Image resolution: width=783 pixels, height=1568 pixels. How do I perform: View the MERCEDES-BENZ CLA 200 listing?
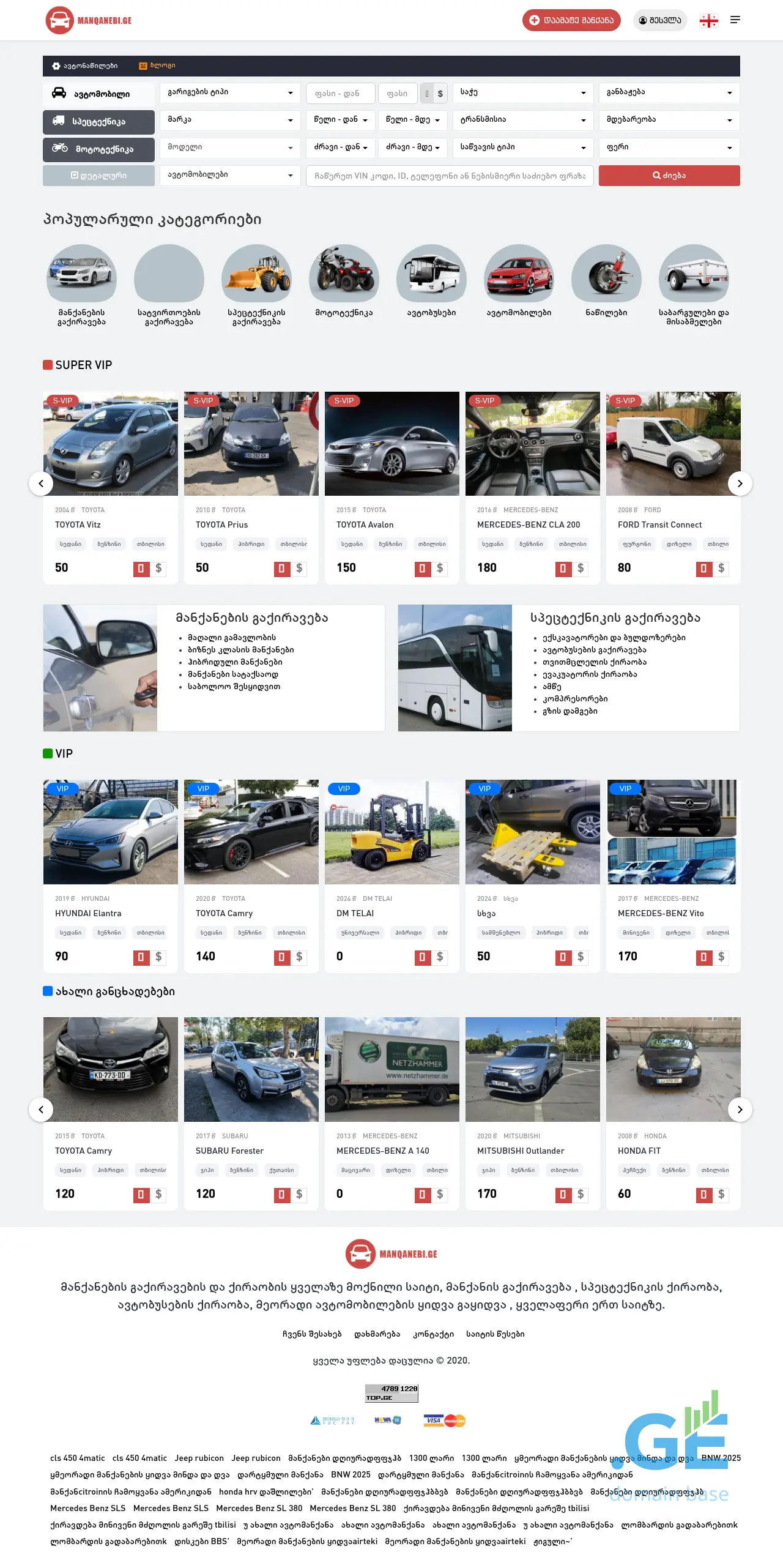point(529,525)
